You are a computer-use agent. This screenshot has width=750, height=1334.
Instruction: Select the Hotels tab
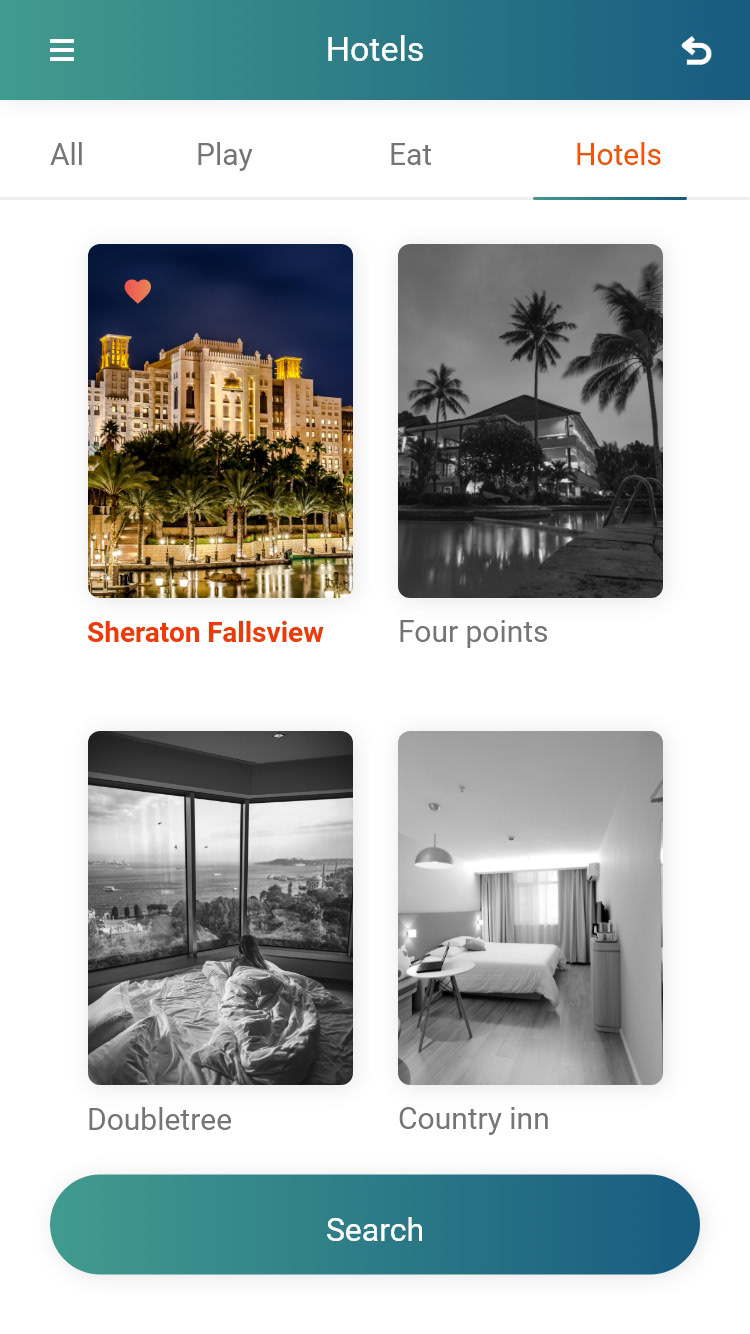(x=618, y=155)
